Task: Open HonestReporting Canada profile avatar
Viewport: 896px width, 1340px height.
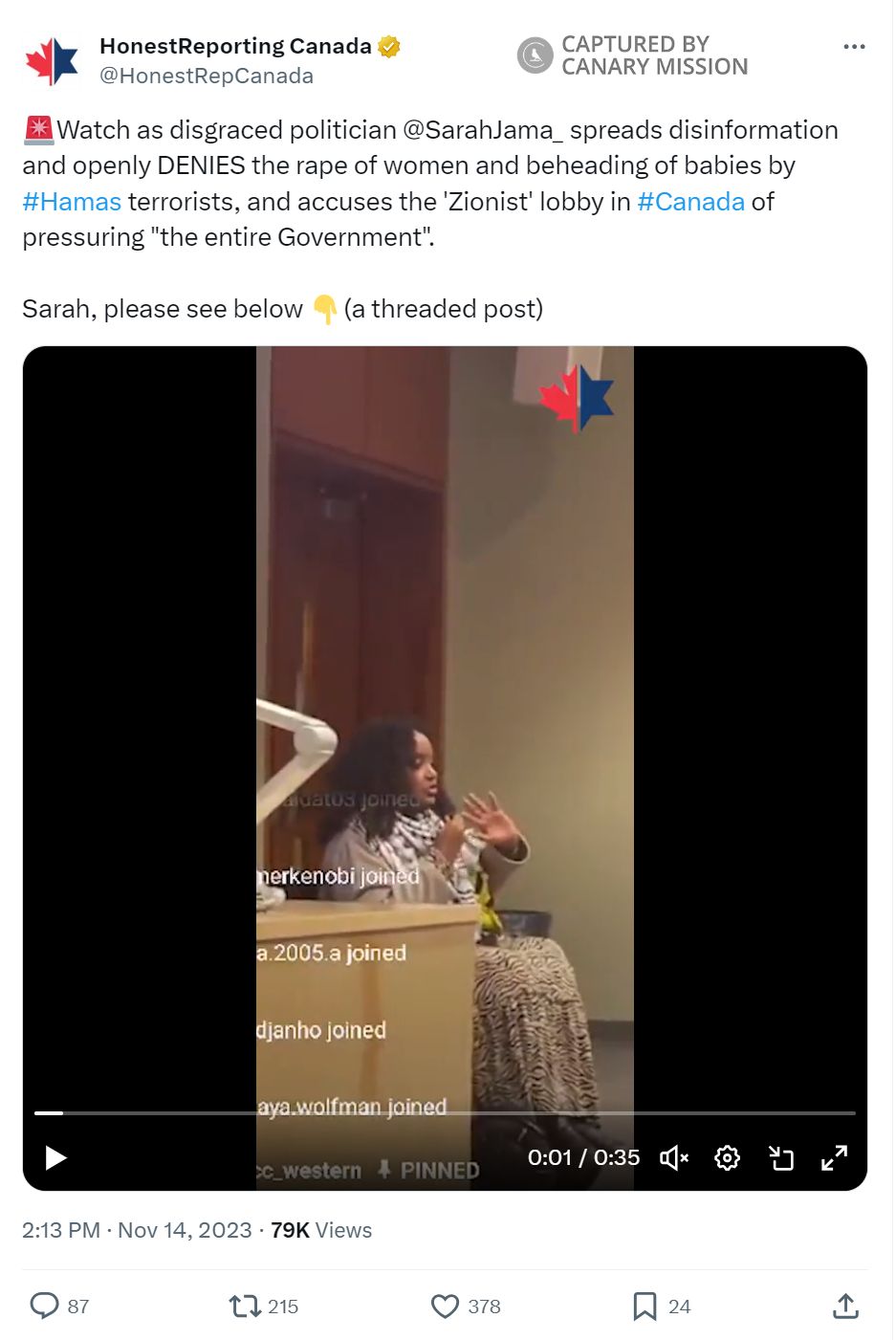Action: (x=52, y=61)
